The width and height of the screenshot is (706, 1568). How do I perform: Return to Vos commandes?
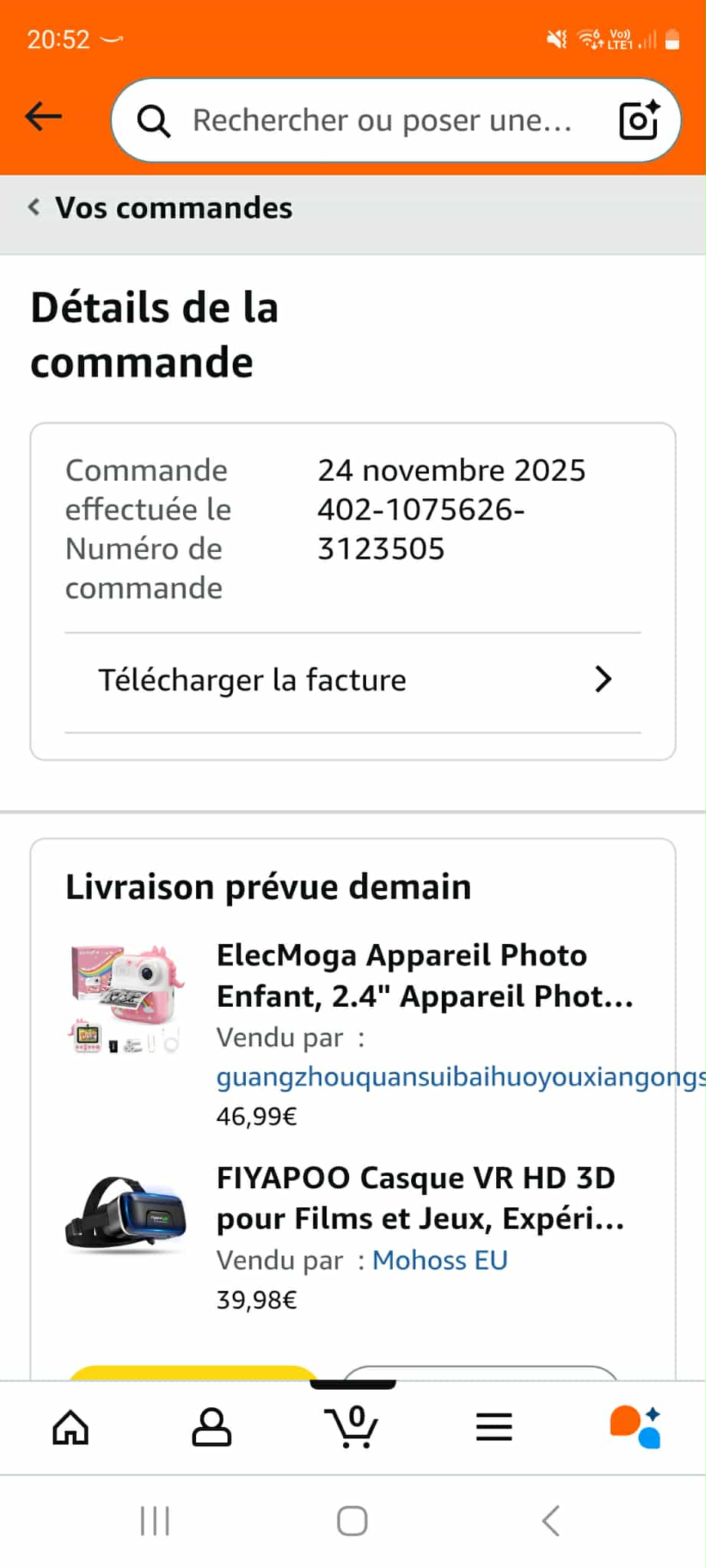tap(161, 208)
